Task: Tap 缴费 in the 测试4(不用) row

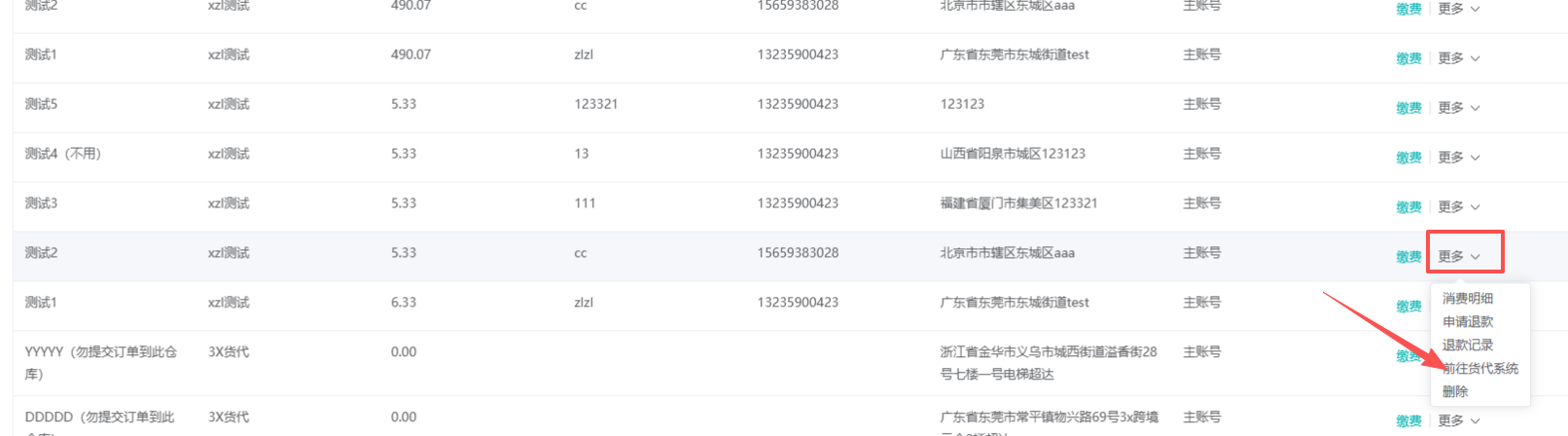Action: coord(1408,158)
